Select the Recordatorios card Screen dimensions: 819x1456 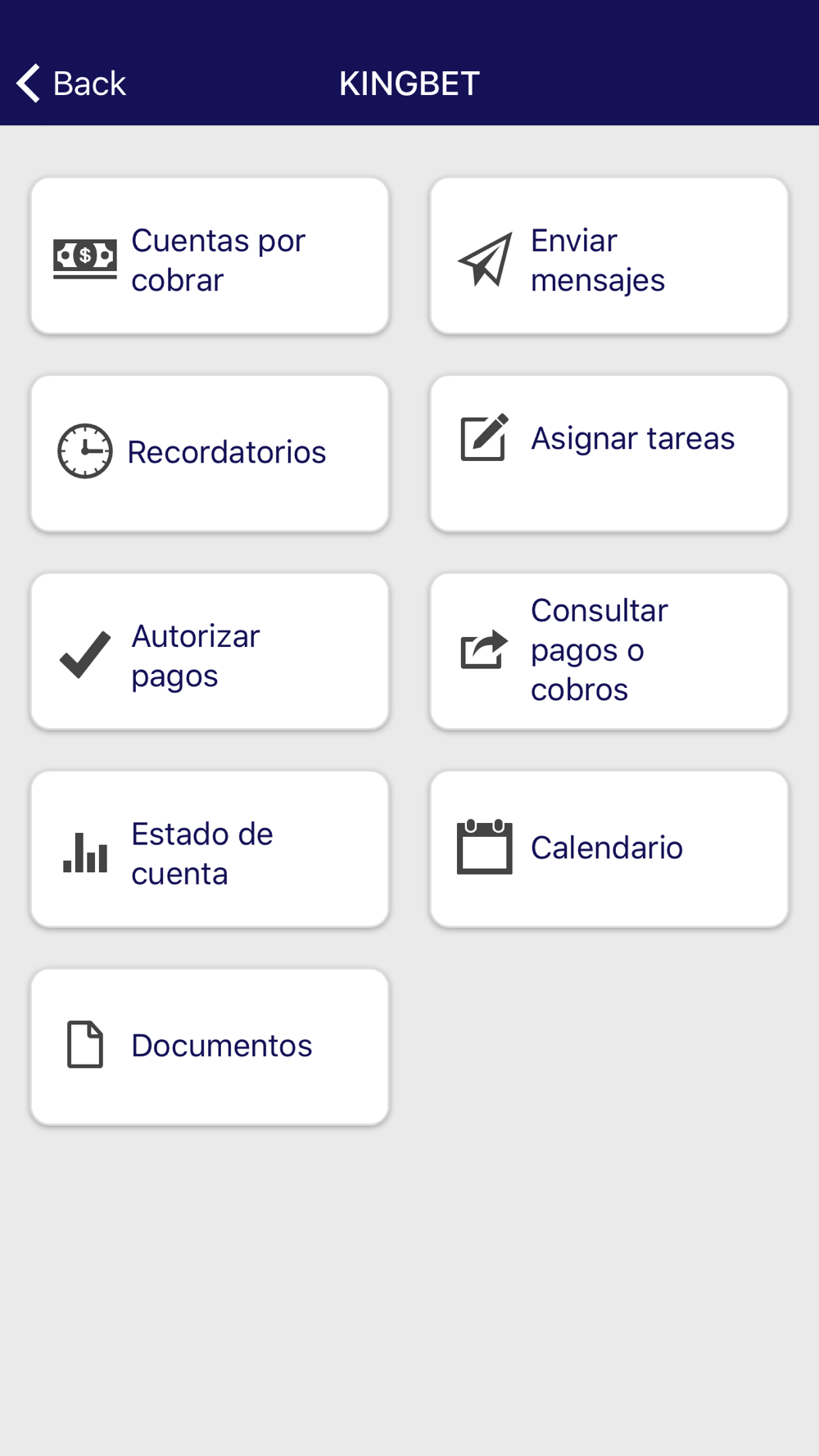coord(210,454)
